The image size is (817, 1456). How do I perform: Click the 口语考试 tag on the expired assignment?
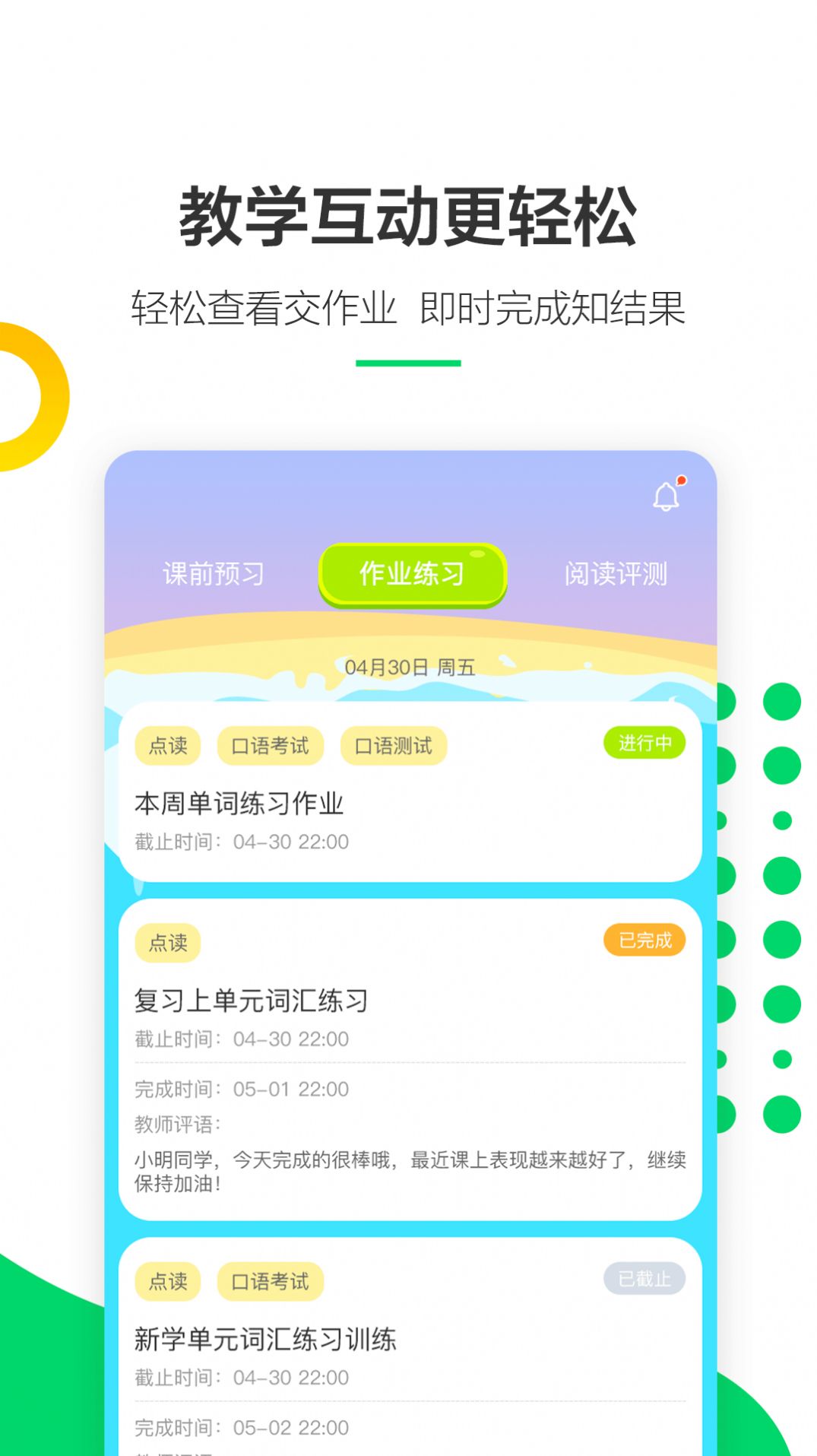point(270,1282)
